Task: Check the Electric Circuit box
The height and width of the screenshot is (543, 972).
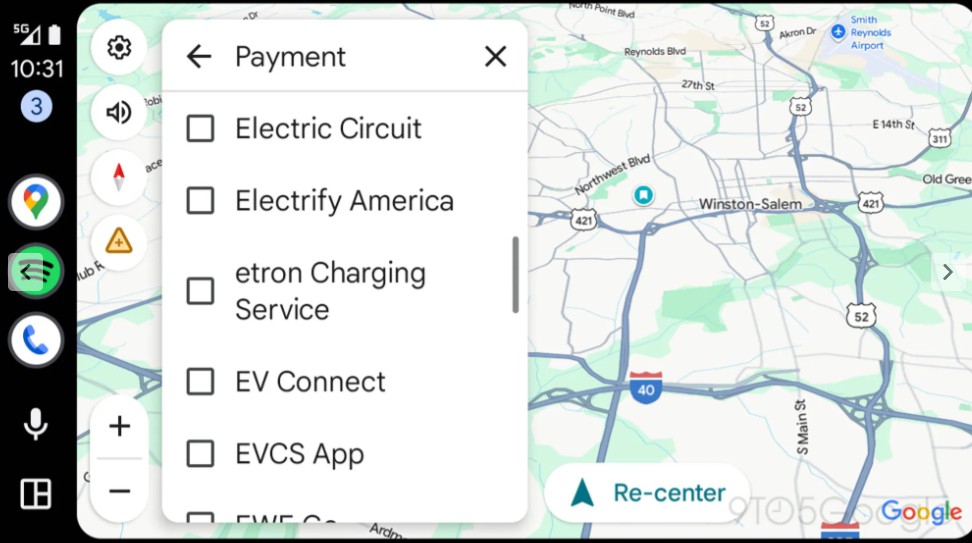Action: 201,129
